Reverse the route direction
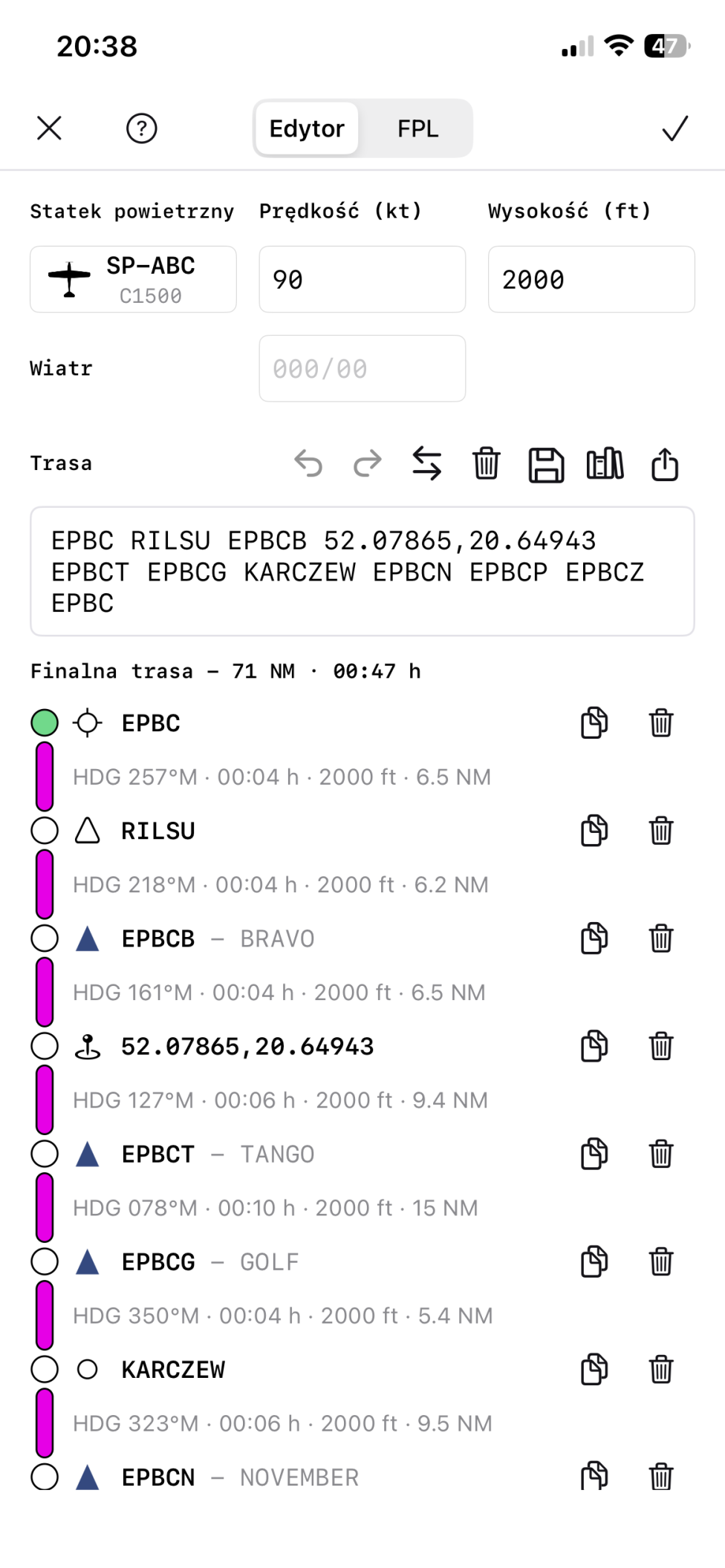725x1568 pixels. (427, 464)
